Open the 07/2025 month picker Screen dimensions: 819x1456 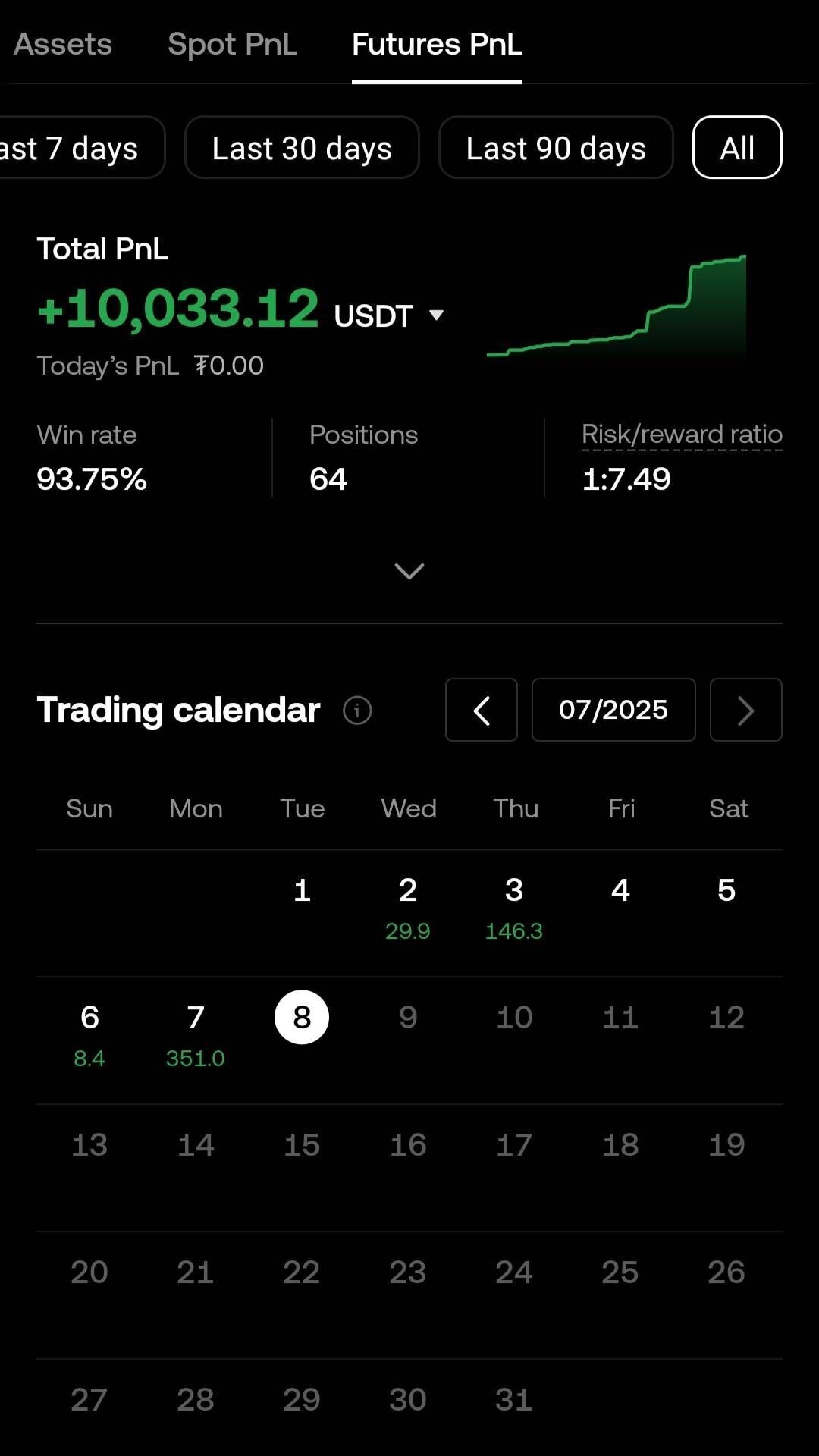click(613, 711)
